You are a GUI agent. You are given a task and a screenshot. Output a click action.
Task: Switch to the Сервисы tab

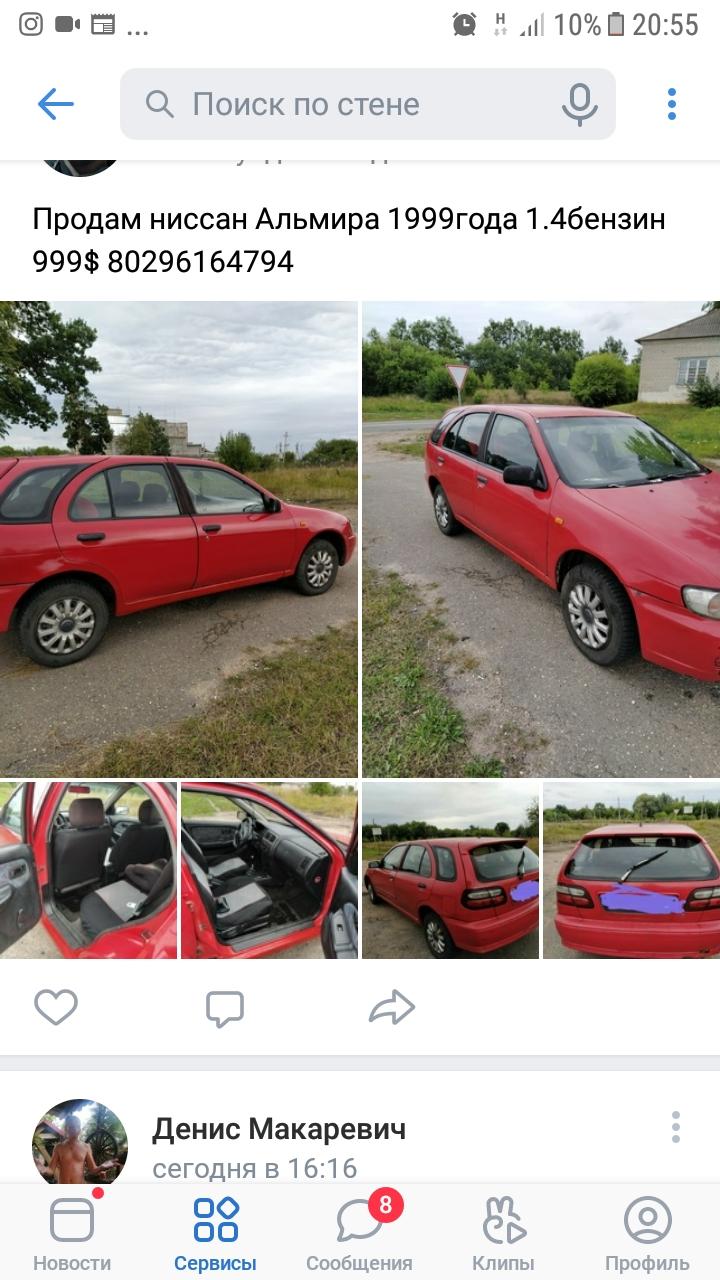215,1234
